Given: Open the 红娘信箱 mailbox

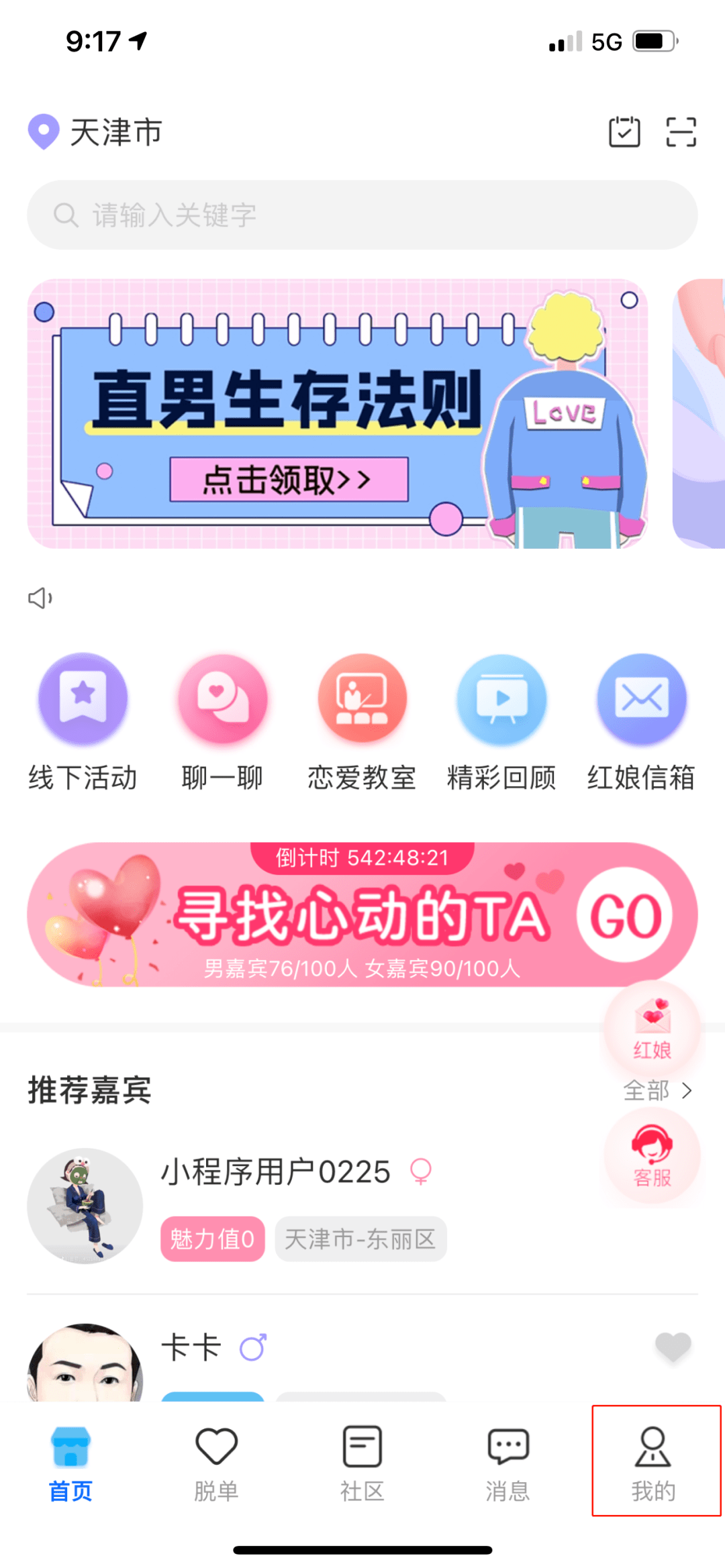Looking at the screenshot, I should click(641, 722).
